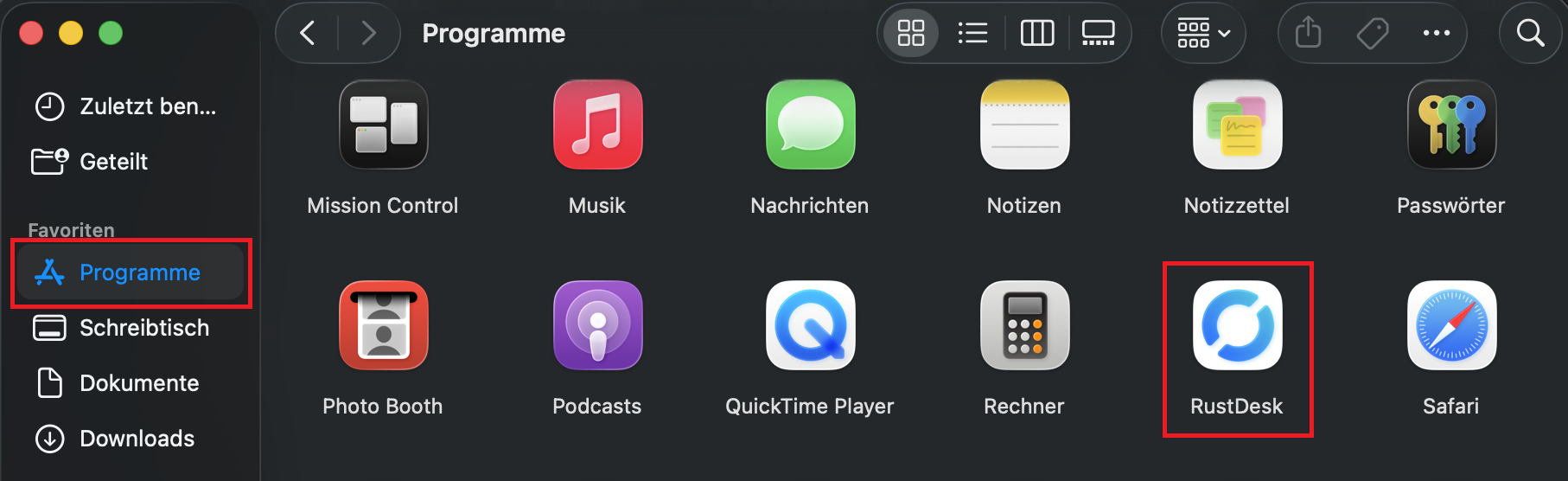This screenshot has width=1568, height=481.
Task: Select Programme in the sidebar
Action: (x=131, y=273)
